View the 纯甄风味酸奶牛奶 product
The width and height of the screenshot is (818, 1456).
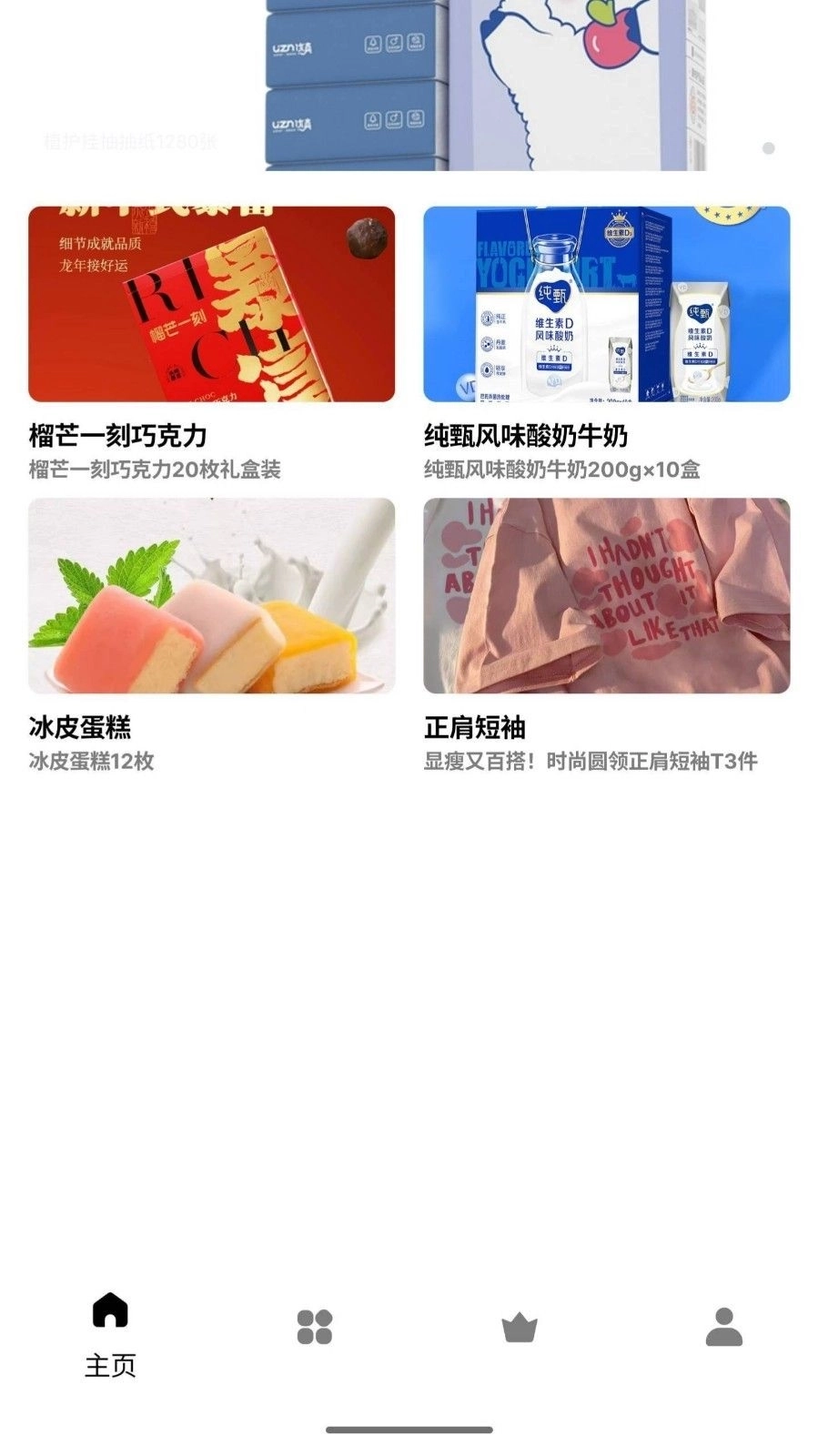coord(606,305)
